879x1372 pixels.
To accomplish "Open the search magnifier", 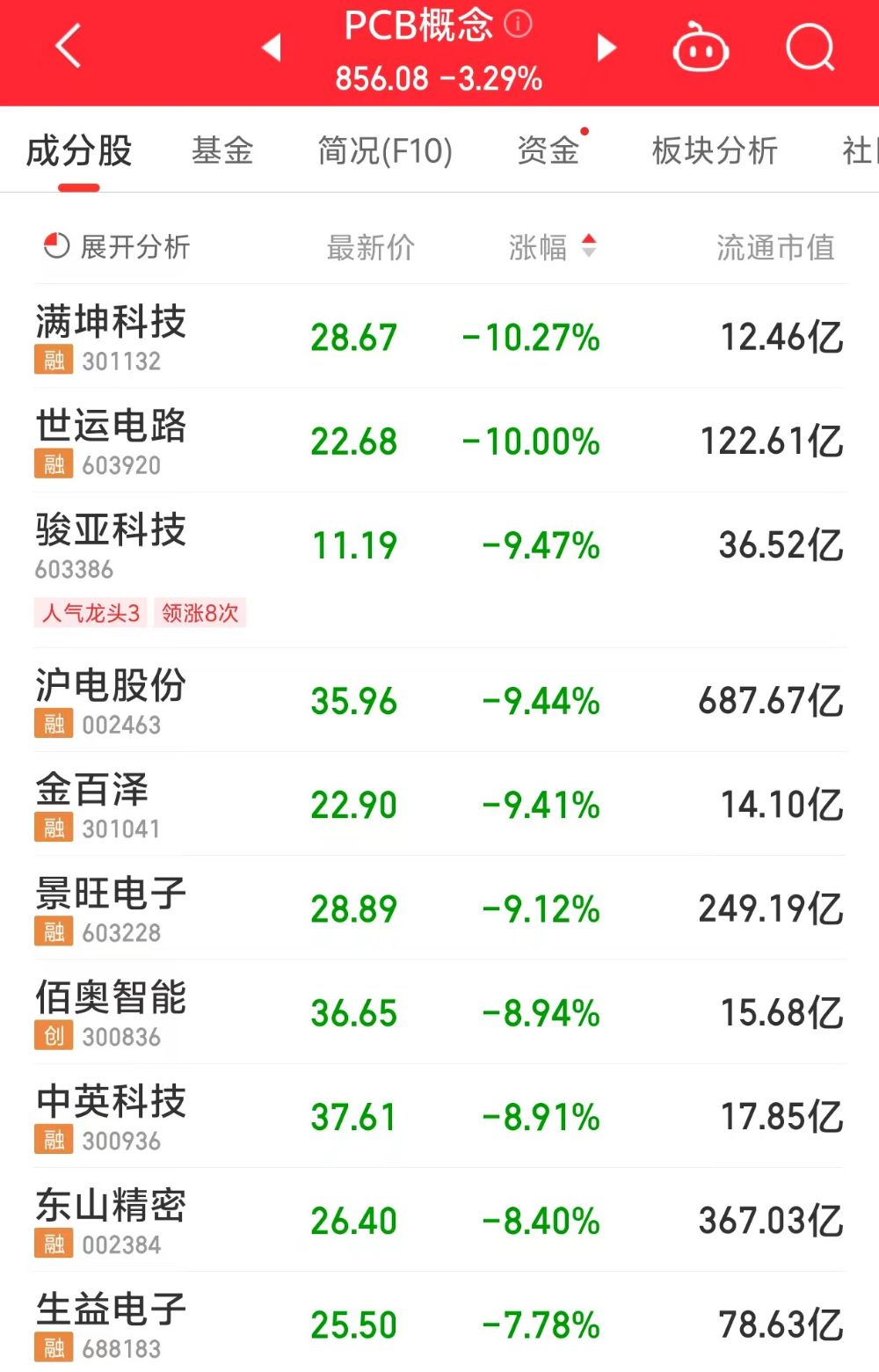I will pos(810,47).
